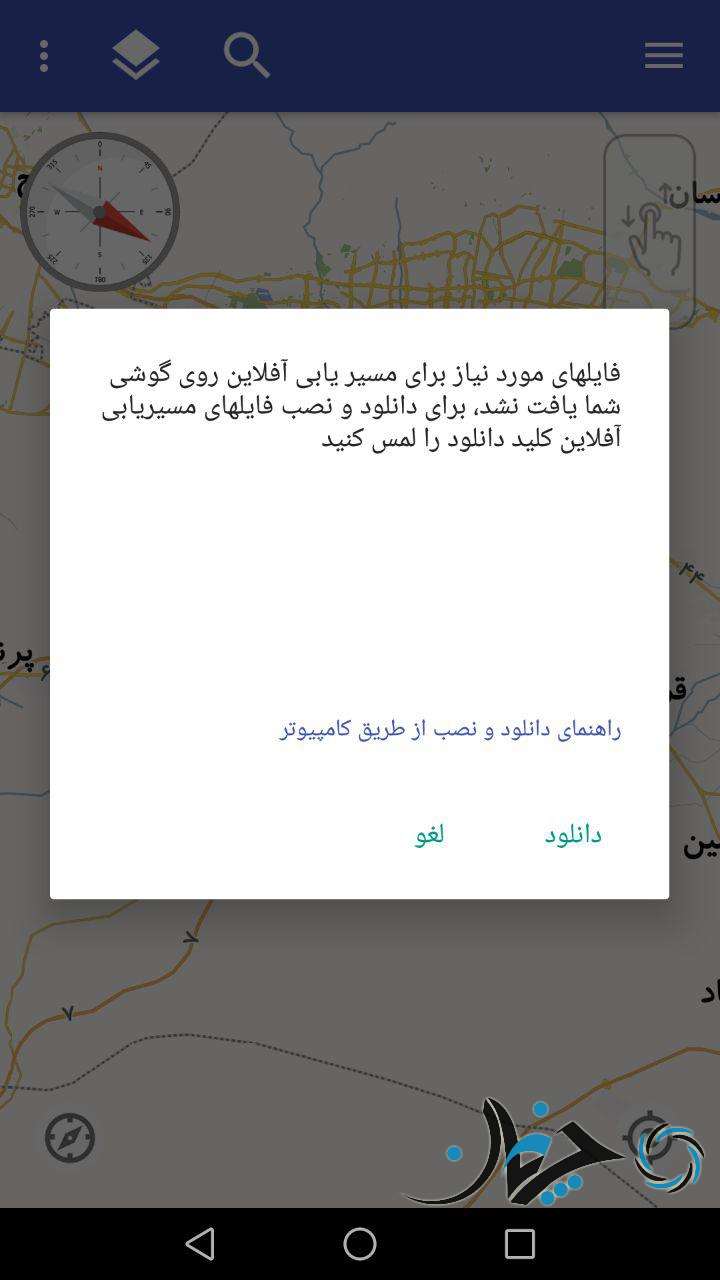The width and height of the screenshot is (720, 1280).
Task: Open راهنمای دانلود و نصب از طریق کامپیوتر link
Action: (x=450, y=729)
